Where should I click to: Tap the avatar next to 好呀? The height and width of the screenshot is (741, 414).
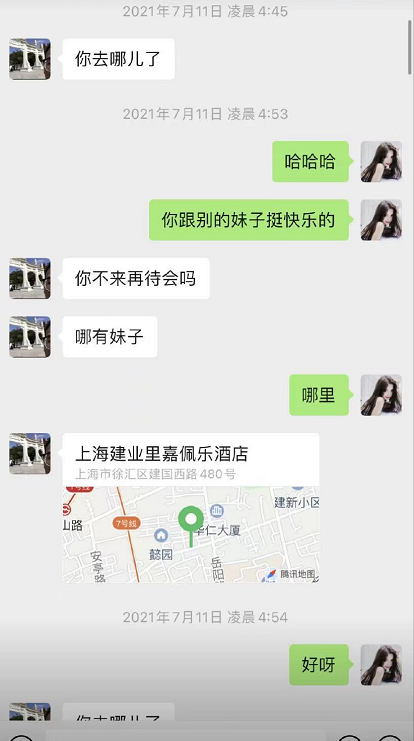[381, 665]
